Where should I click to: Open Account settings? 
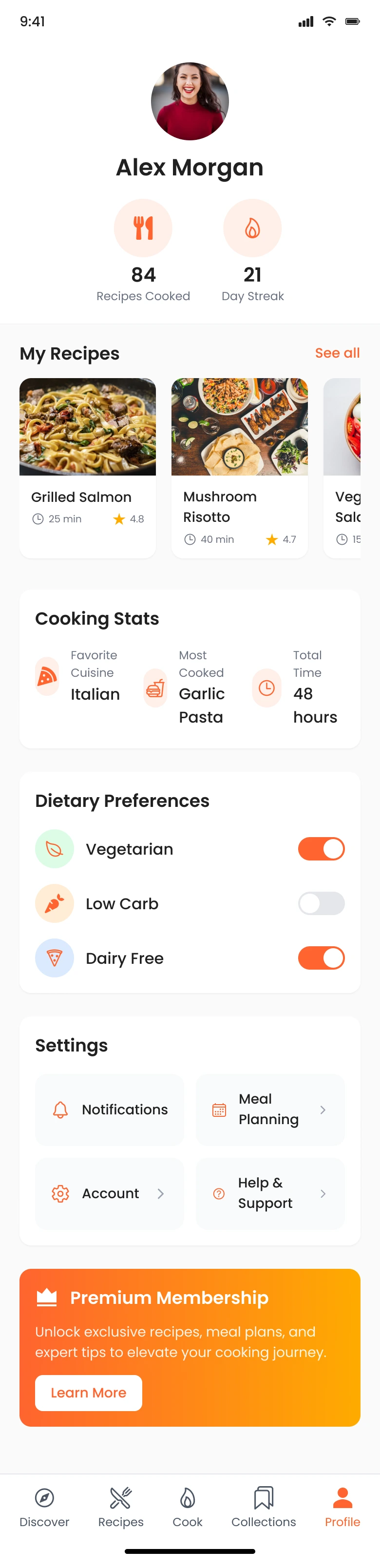point(110,1193)
